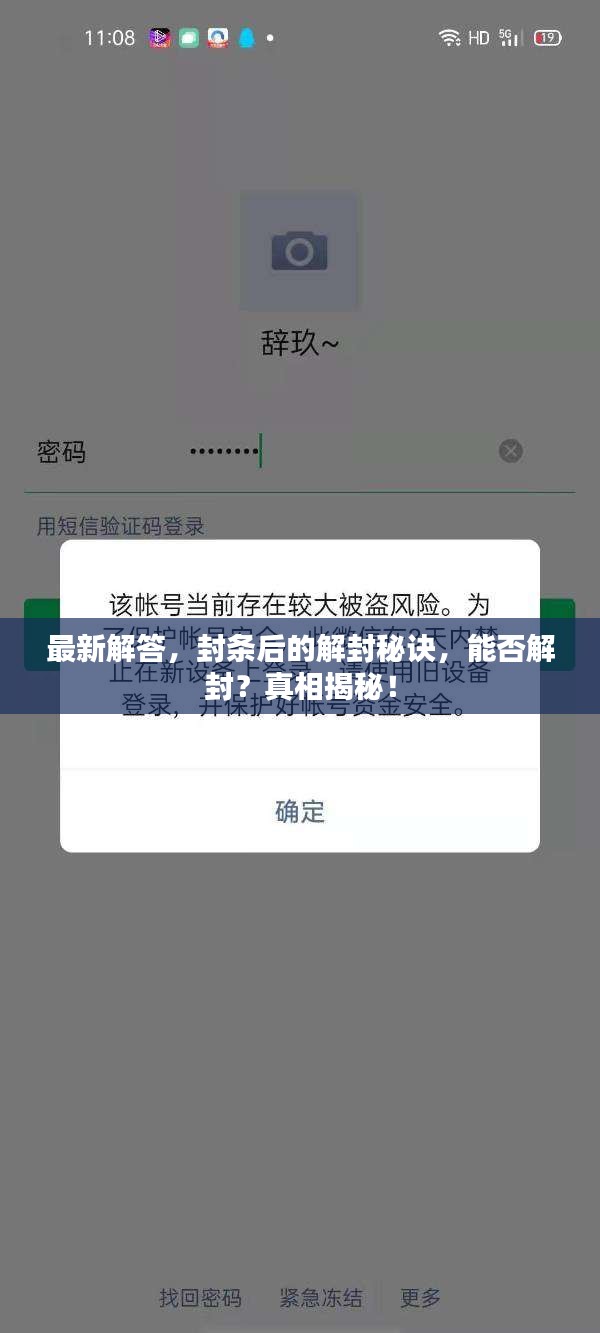Open 找回密码 to recover the password
This screenshot has width=600, height=1333.
pyautogui.click(x=200, y=1298)
